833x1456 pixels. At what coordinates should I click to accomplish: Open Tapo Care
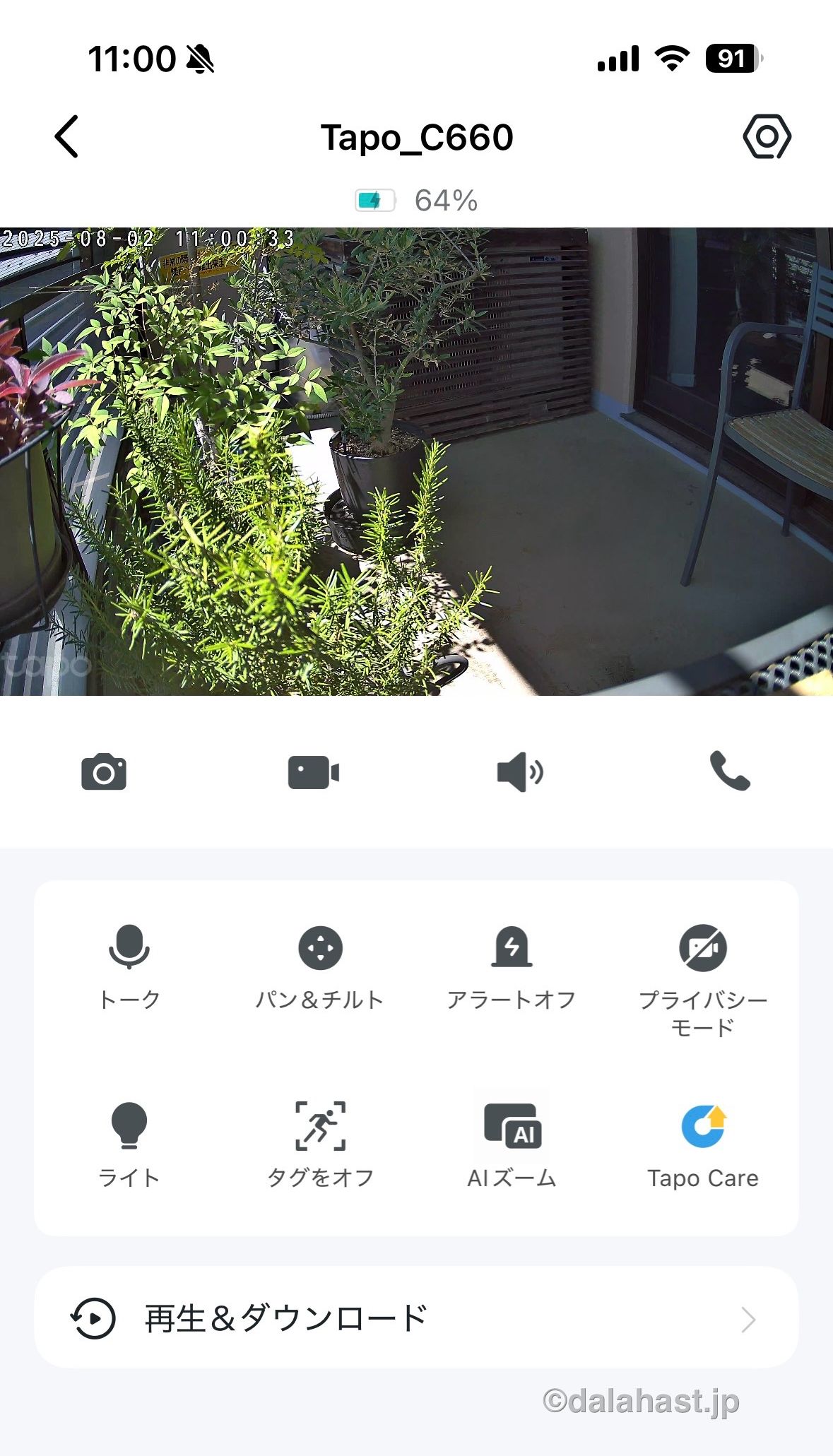point(703,1143)
